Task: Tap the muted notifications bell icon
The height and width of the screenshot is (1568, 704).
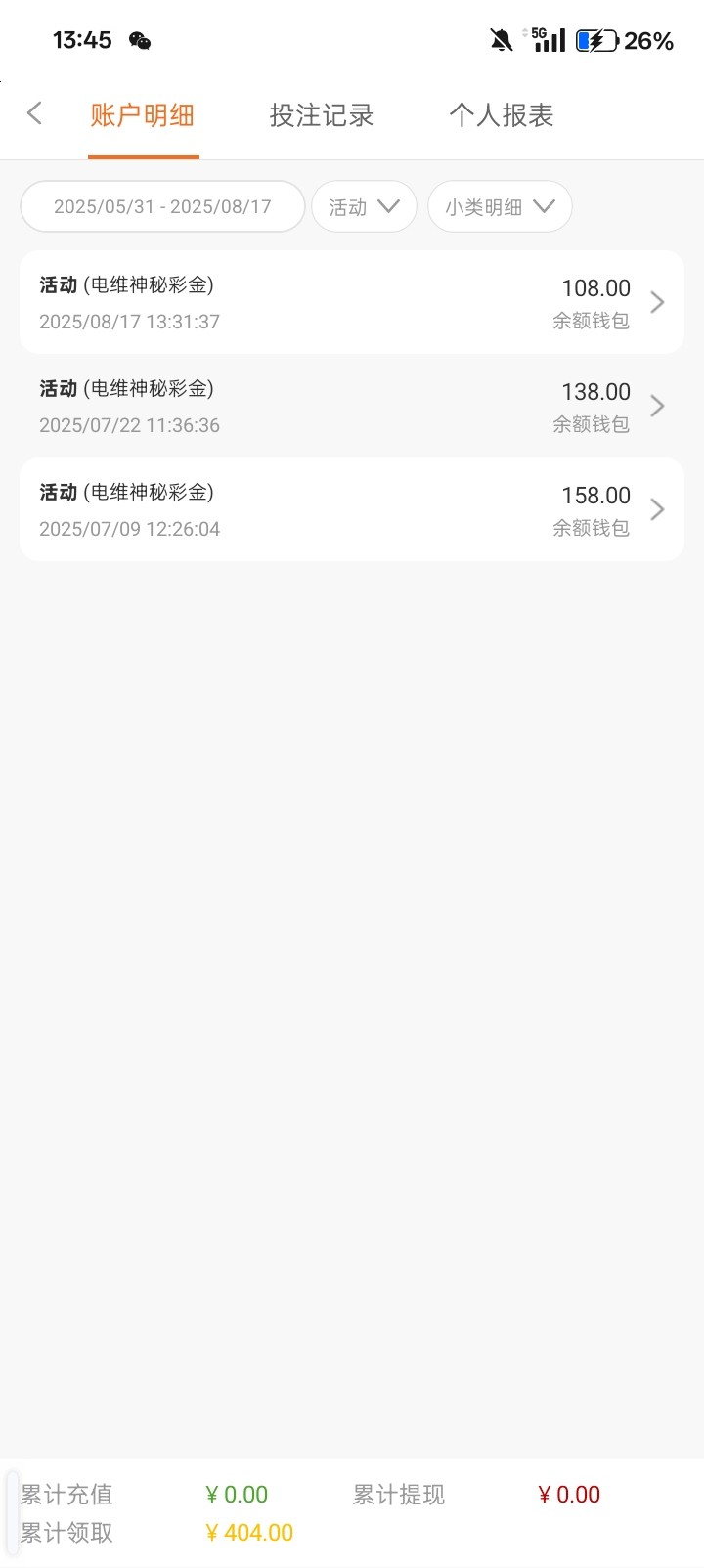Action: tap(501, 39)
